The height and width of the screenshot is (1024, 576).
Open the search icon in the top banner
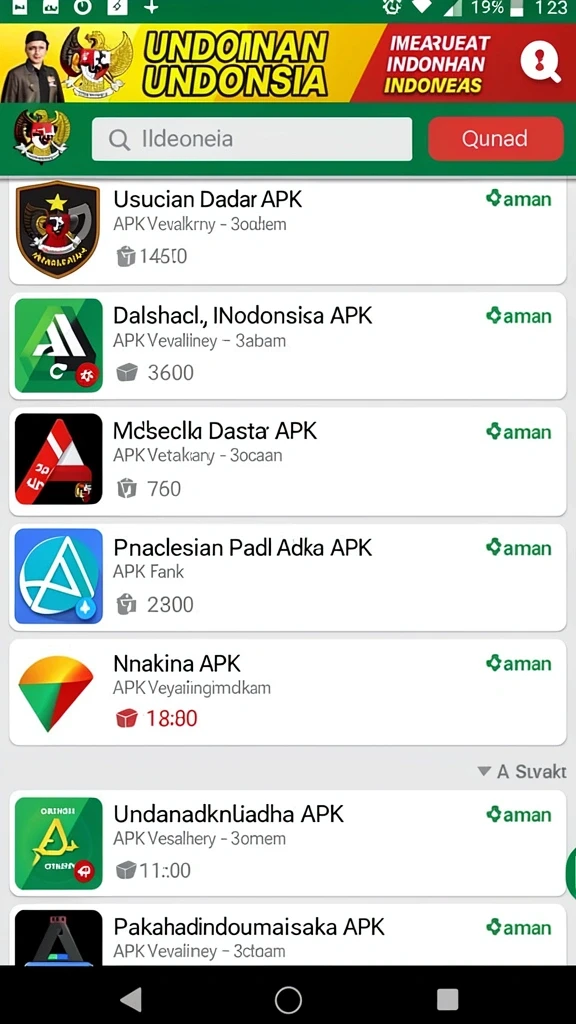pyautogui.click(x=541, y=63)
